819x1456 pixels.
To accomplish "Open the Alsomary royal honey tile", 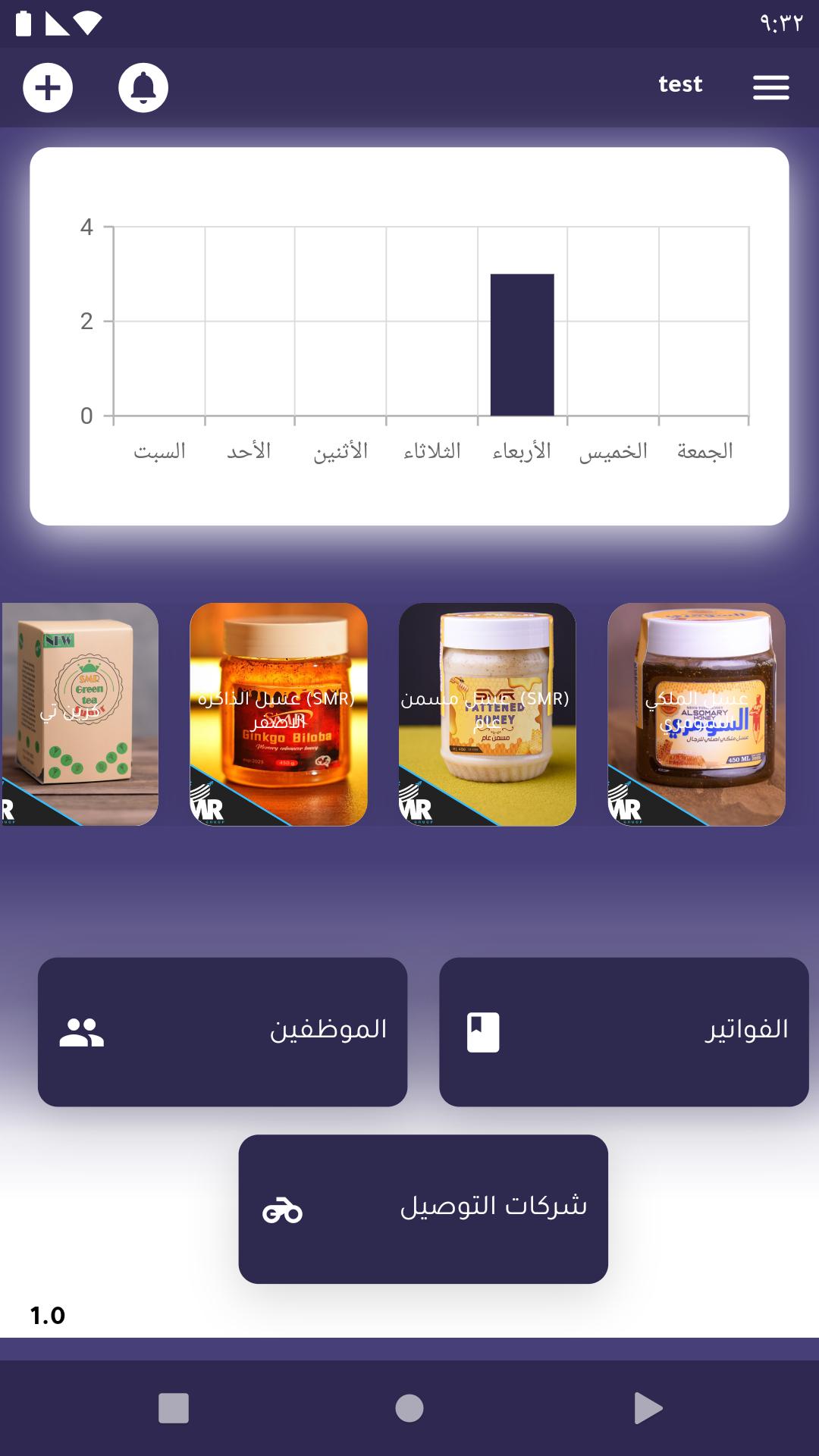I will tap(696, 714).
